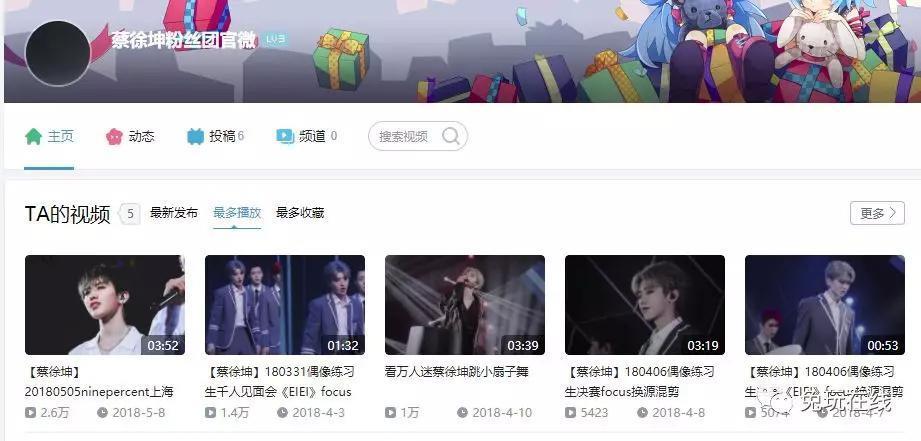921x441 pixels.
Task: Open the 20180505ninepercent上海 video
Action: (x=104, y=305)
